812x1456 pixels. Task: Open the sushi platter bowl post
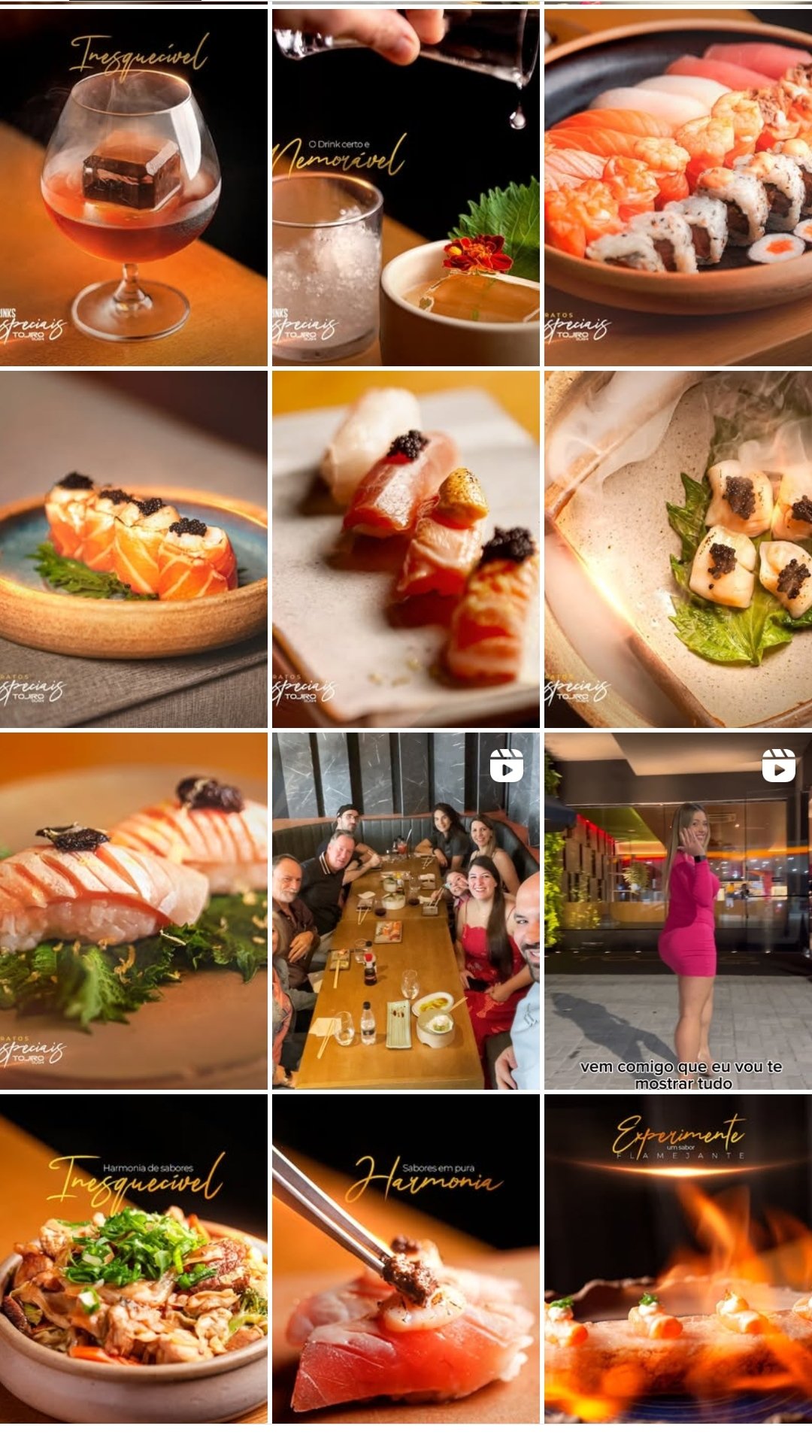click(x=677, y=188)
